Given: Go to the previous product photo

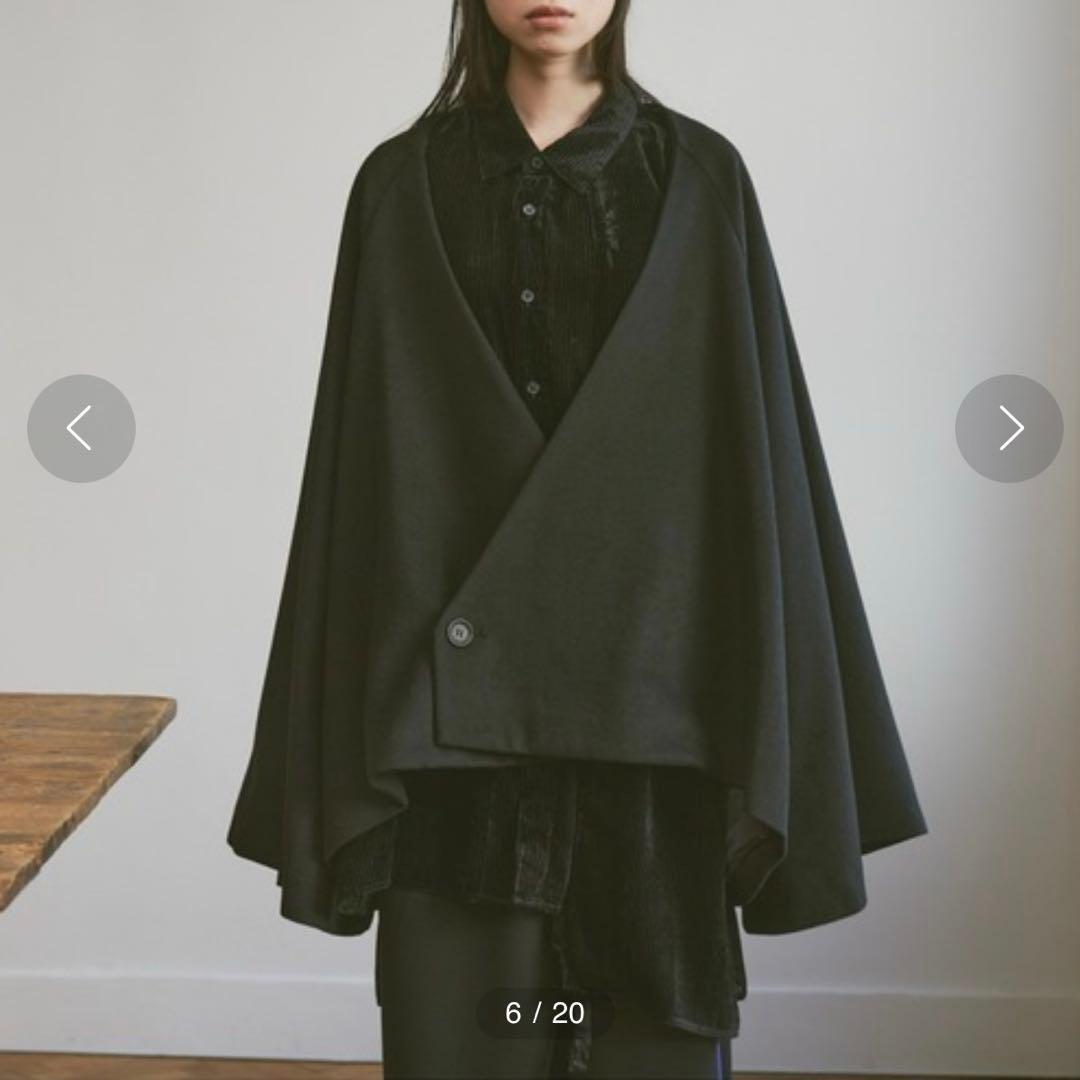Looking at the screenshot, I should click(81, 428).
